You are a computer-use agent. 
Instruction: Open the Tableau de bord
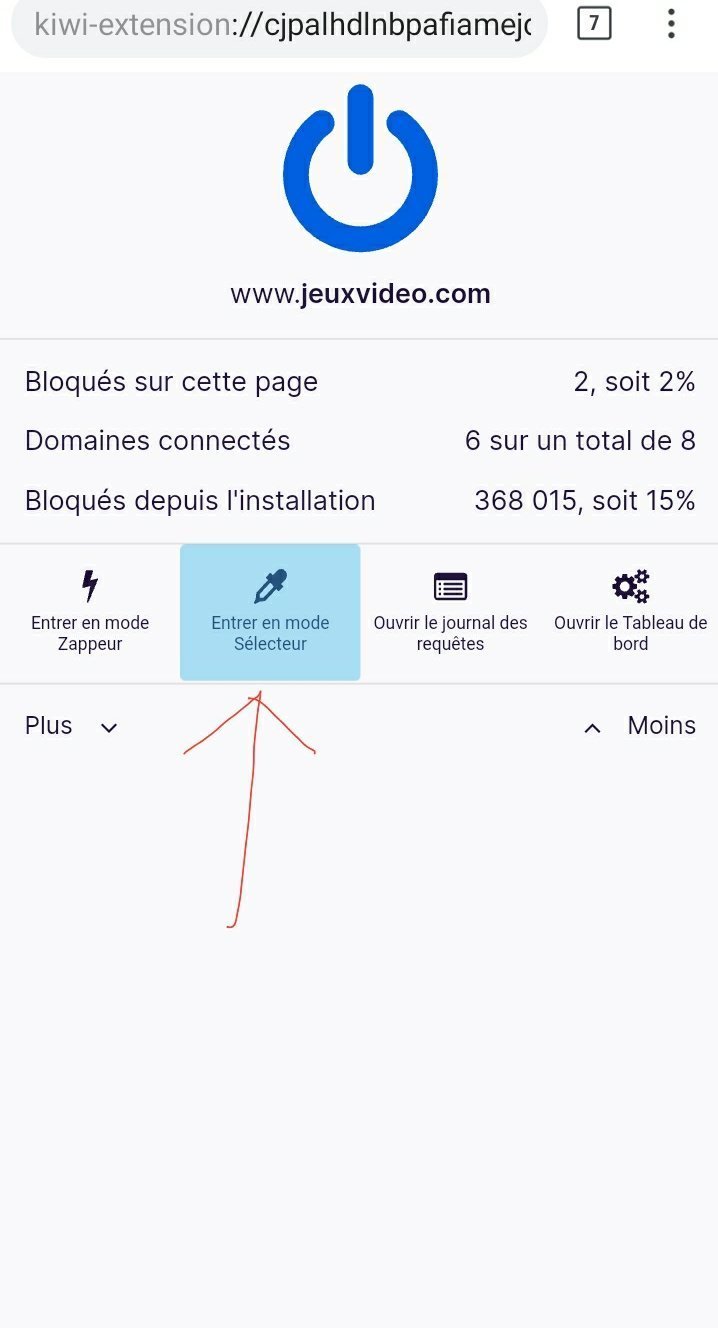click(x=630, y=612)
